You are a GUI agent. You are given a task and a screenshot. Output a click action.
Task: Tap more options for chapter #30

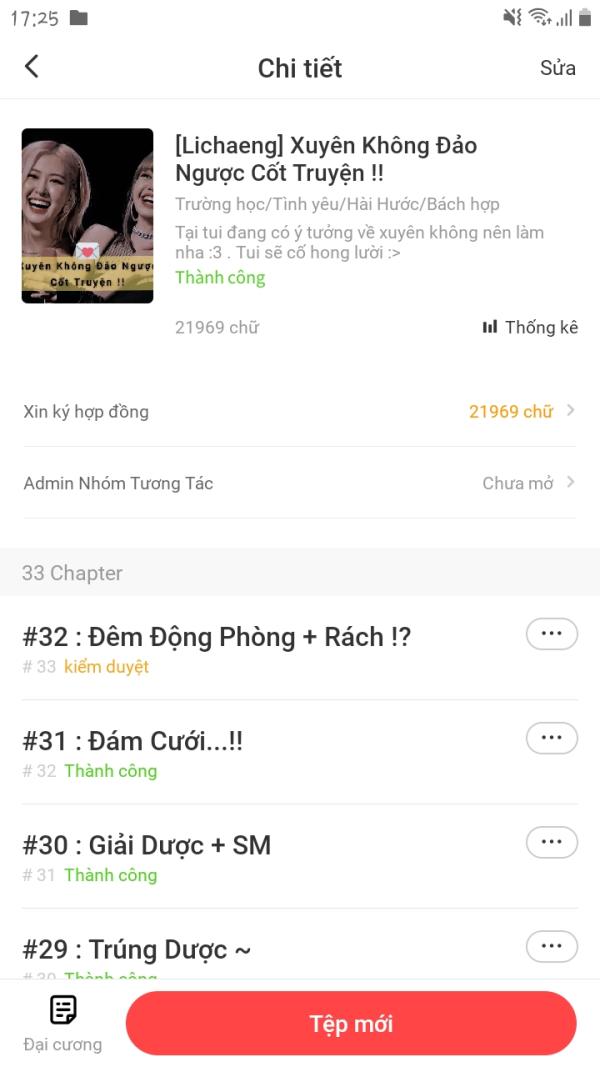pos(551,842)
